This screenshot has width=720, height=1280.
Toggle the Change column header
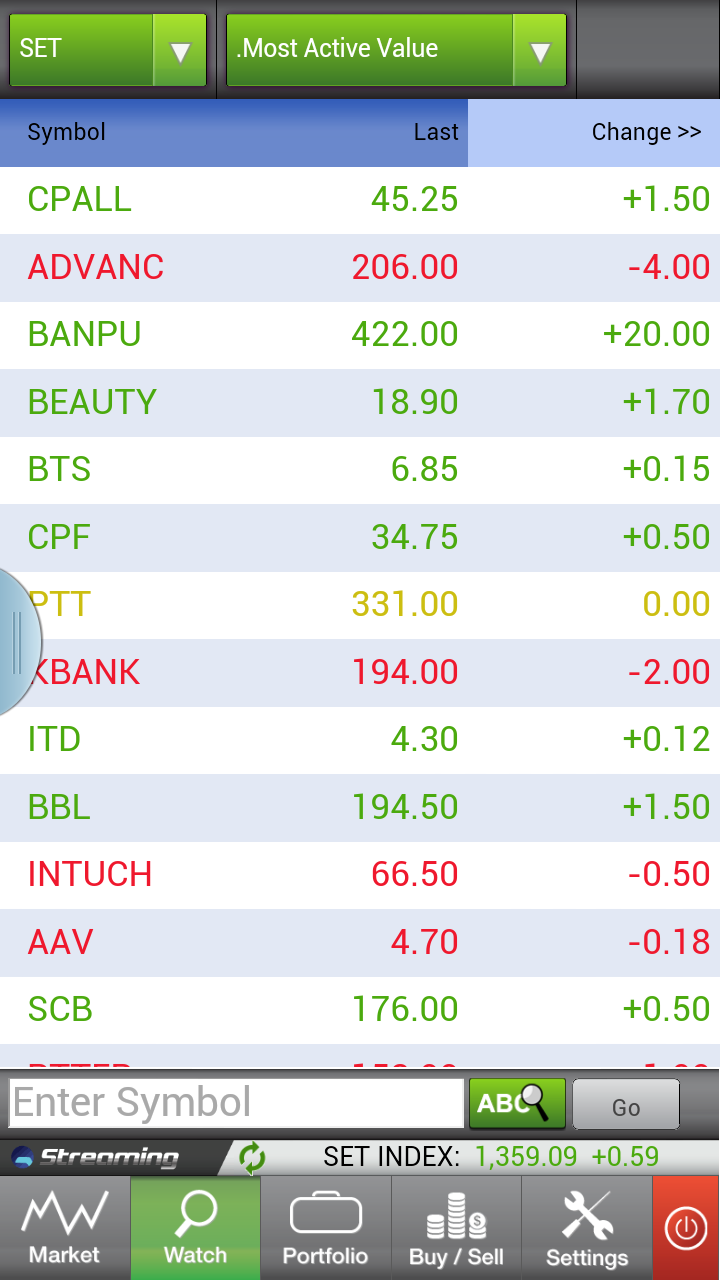coord(594,132)
